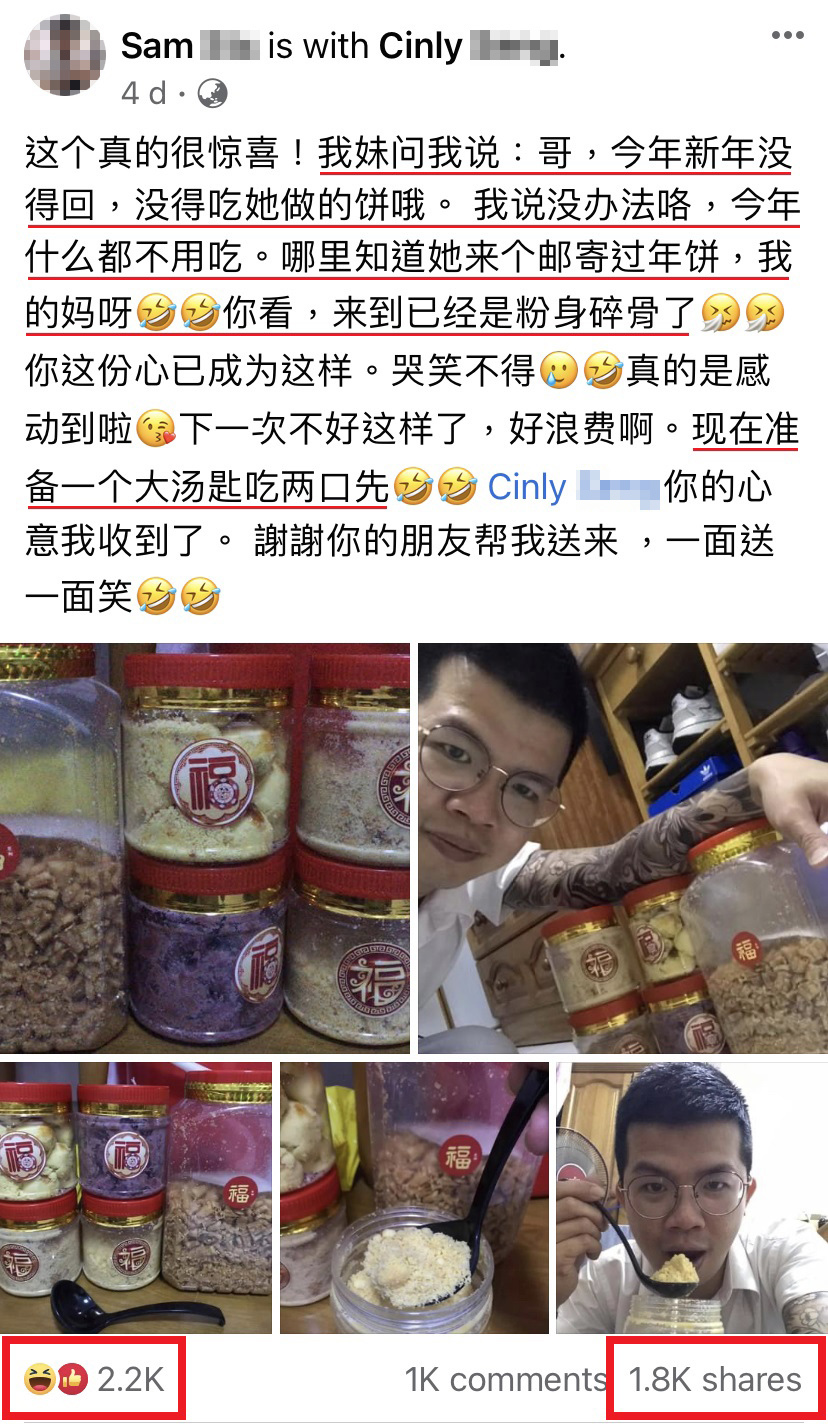The width and height of the screenshot is (828, 1426).
Task: Open the selfie photo with the jars
Action: point(622,847)
